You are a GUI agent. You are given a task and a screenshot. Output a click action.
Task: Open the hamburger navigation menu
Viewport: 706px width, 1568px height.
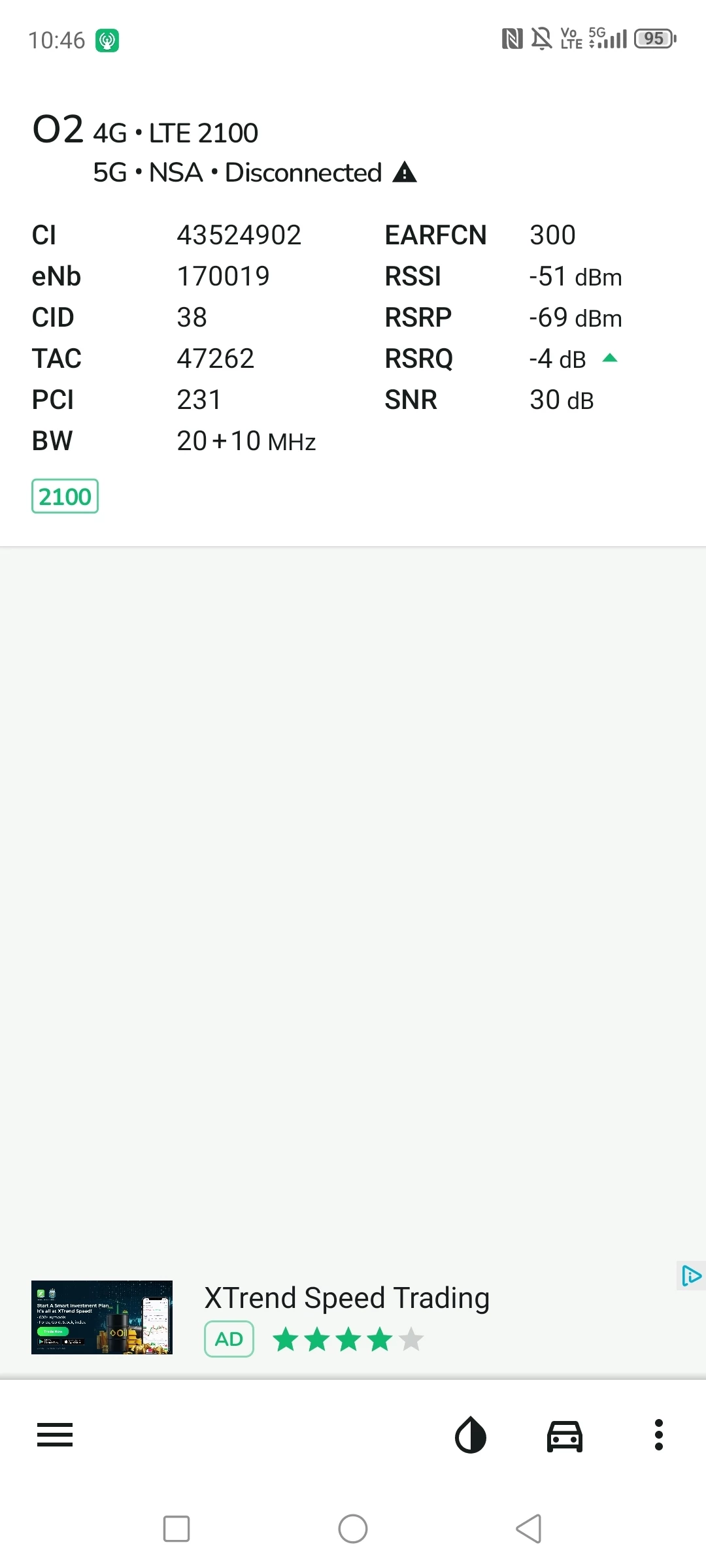(x=55, y=1435)
